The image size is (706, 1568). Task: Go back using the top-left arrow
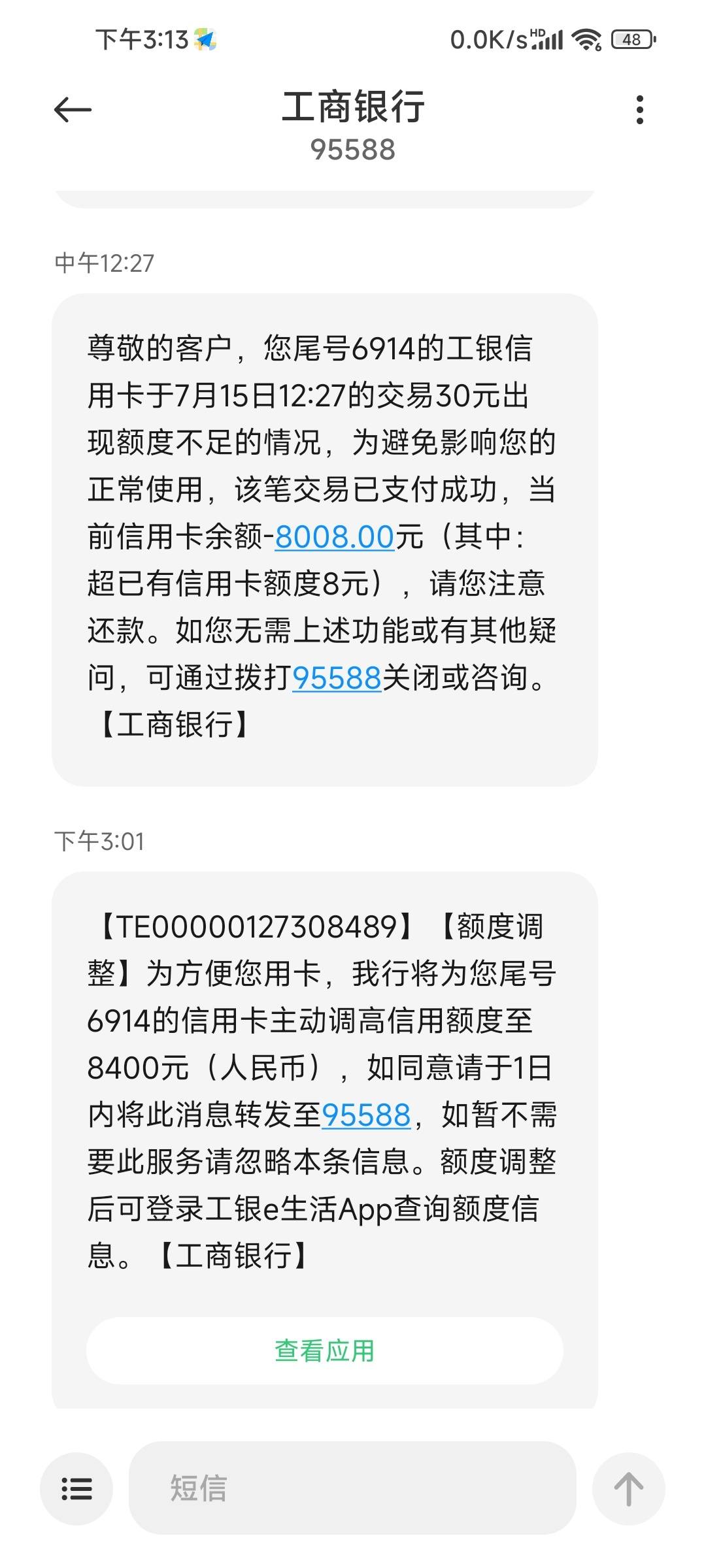(x=73, y=110)
